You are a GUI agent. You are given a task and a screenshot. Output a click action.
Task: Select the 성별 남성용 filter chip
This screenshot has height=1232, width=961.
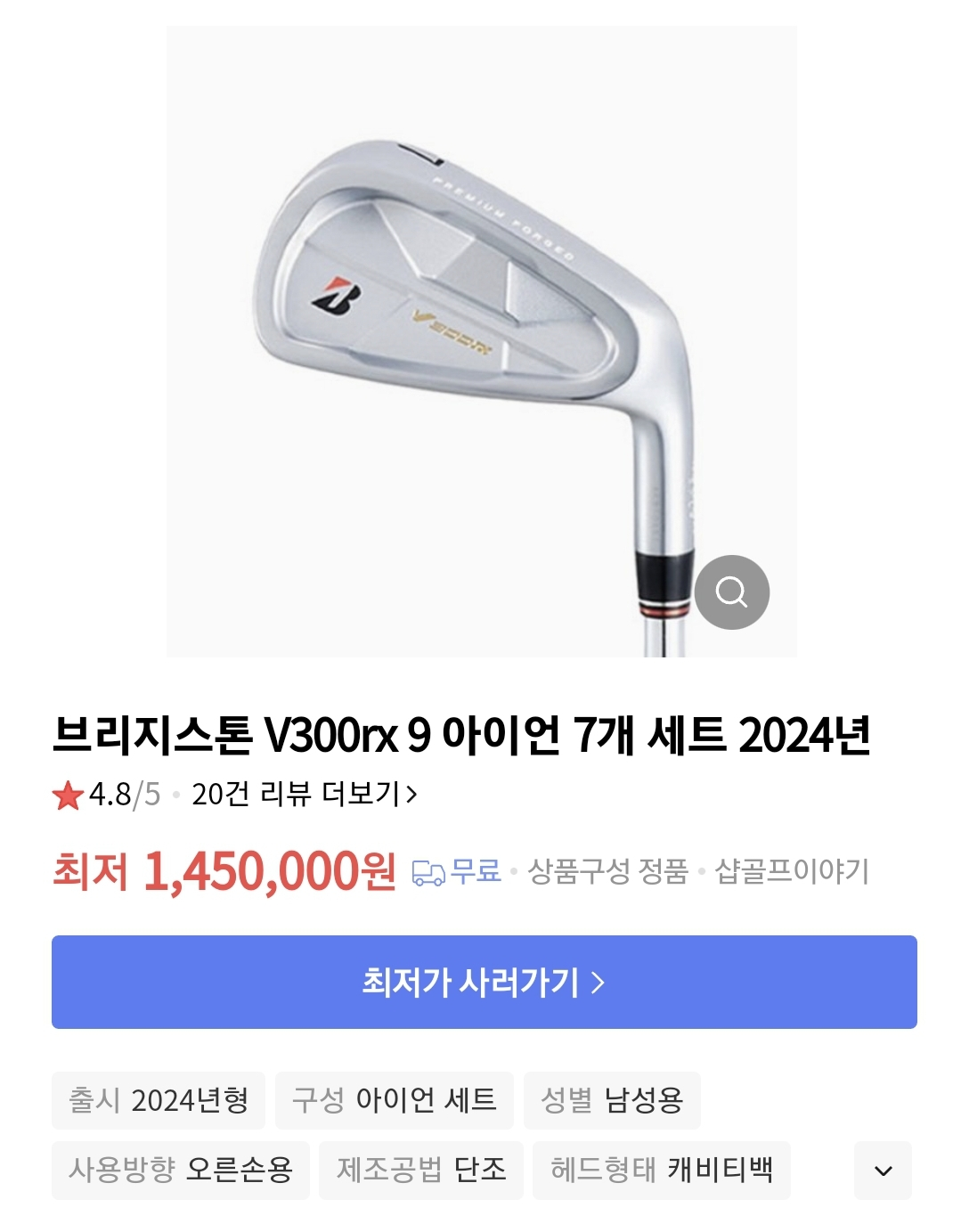pos(613,1100)
